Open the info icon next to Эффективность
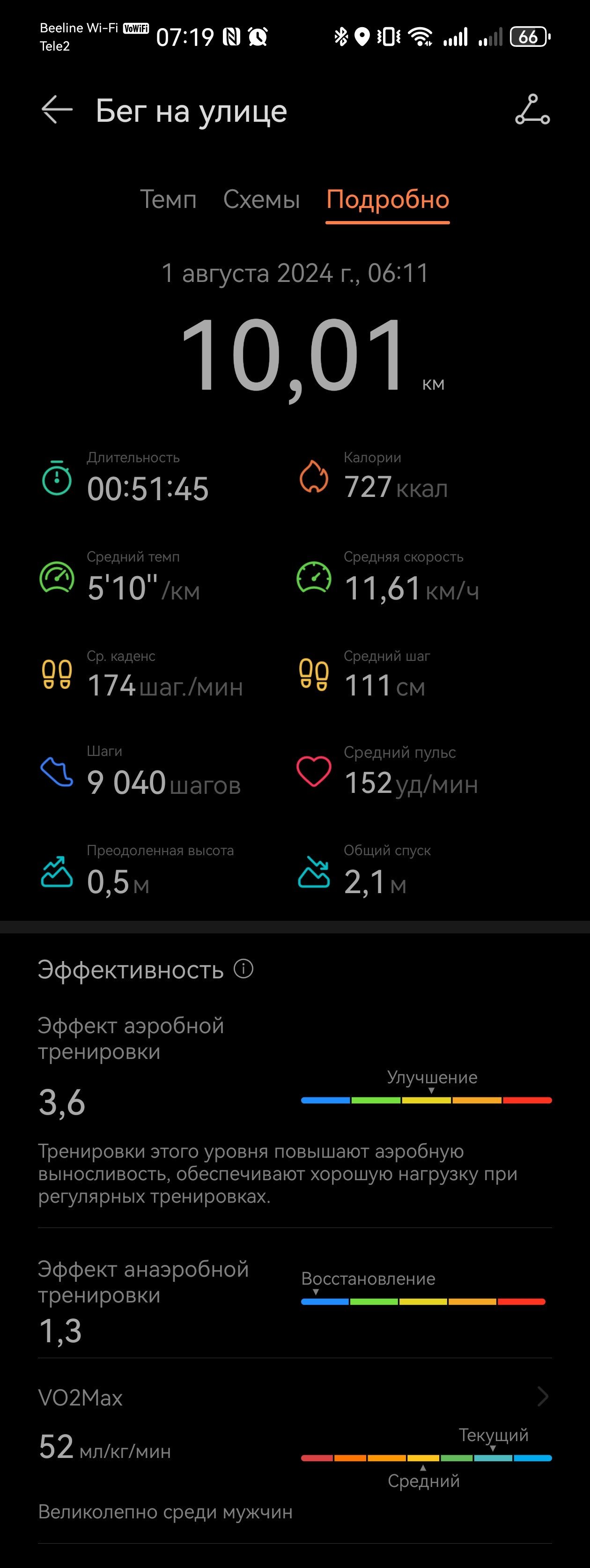Screen dimensions: 590x1568 click(243, 969)
